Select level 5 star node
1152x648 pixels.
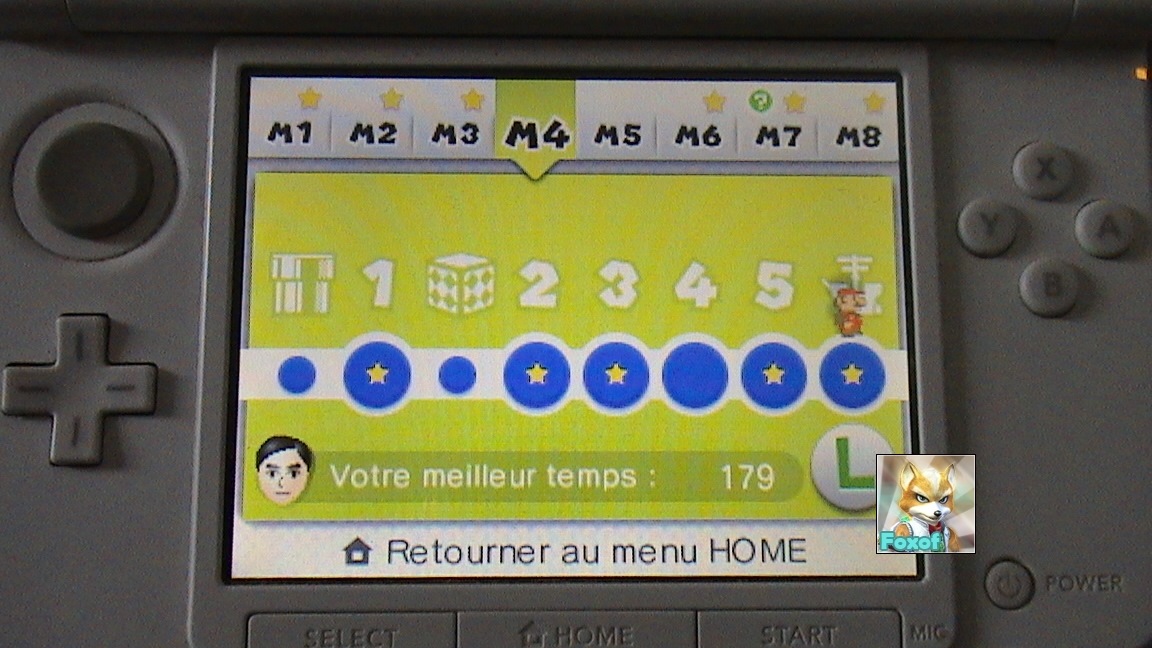click(x=773, y=375)
